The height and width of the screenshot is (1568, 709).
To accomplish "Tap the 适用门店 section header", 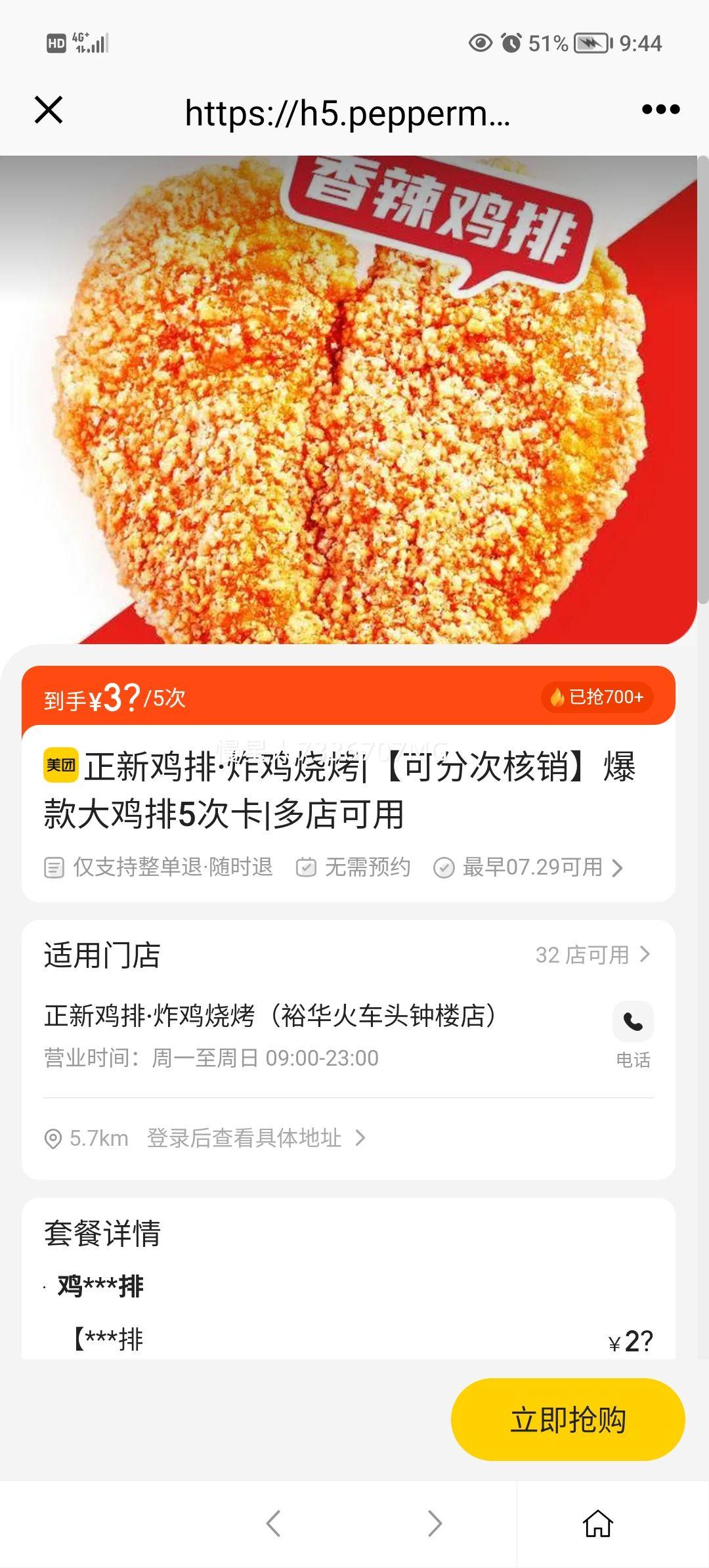I will point(103,955).
